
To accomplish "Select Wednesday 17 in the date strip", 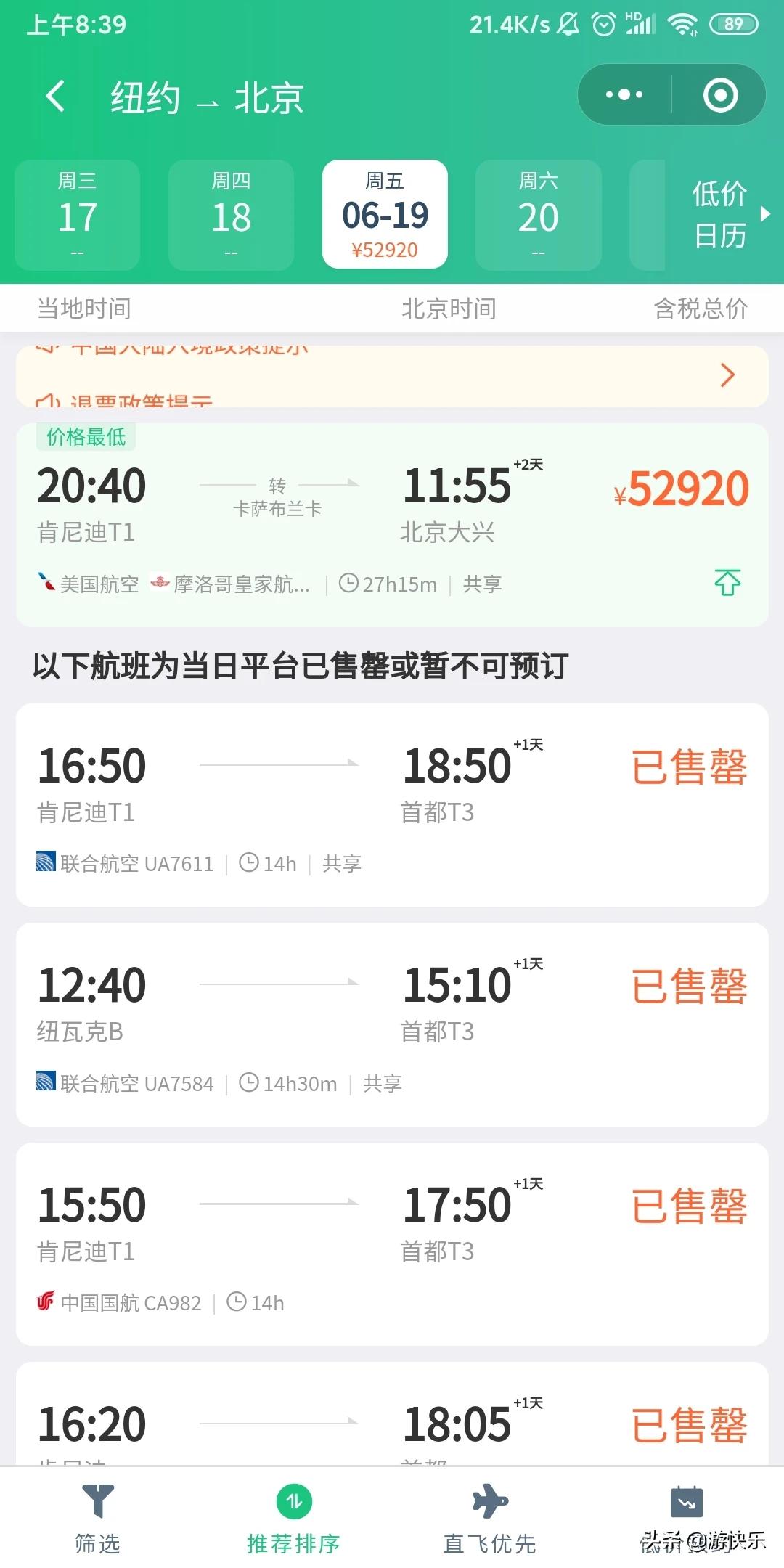I will point(78,215).
